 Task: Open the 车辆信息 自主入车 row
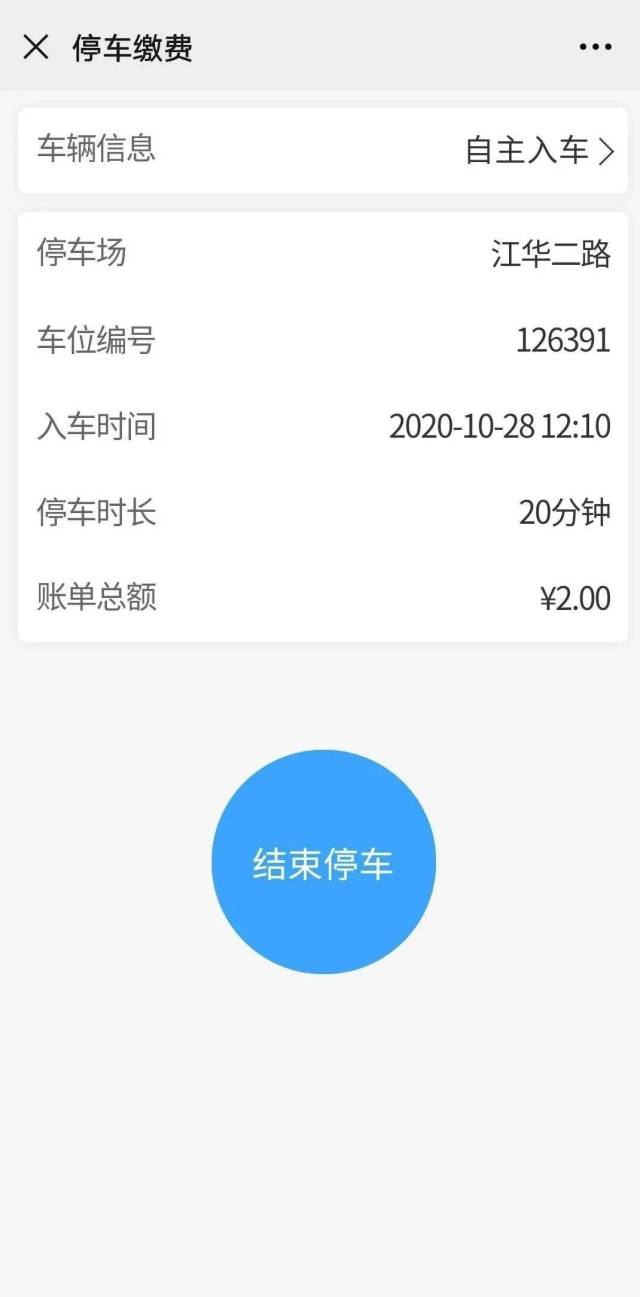pyautogui.click(x=323, y=150)
